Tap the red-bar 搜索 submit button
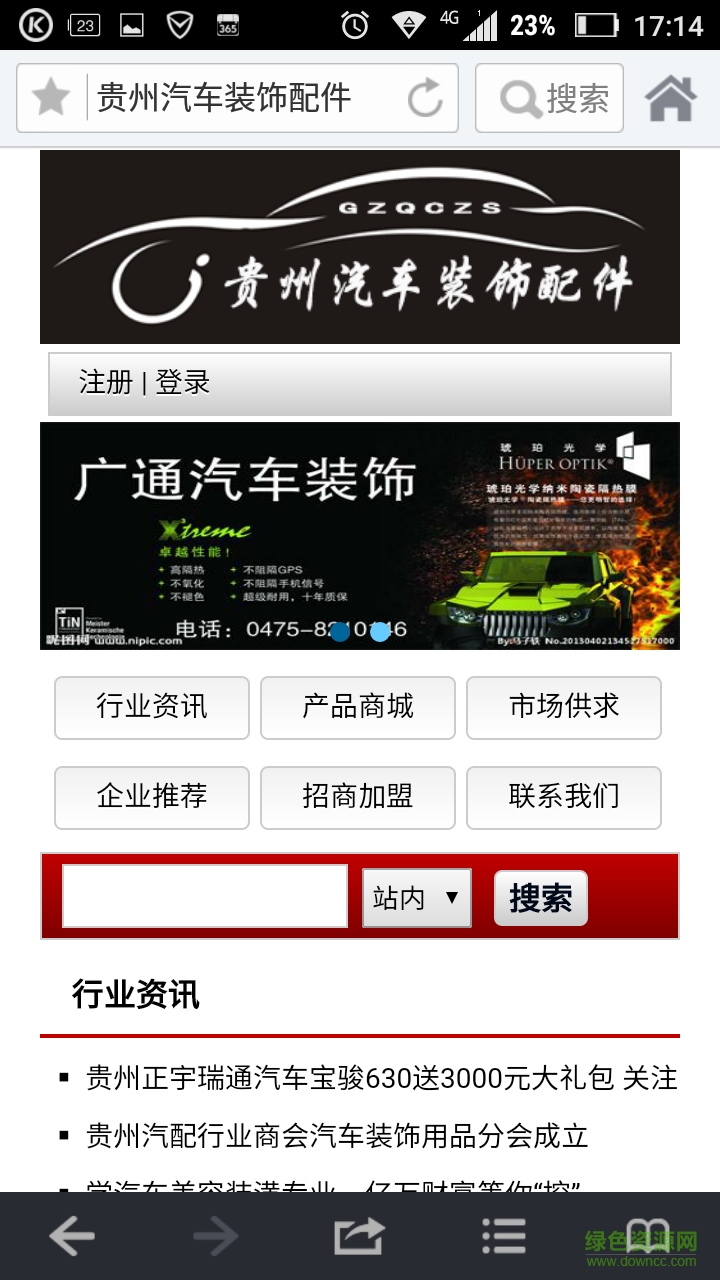Screen dimensions: 720x1280 [540, 898]
